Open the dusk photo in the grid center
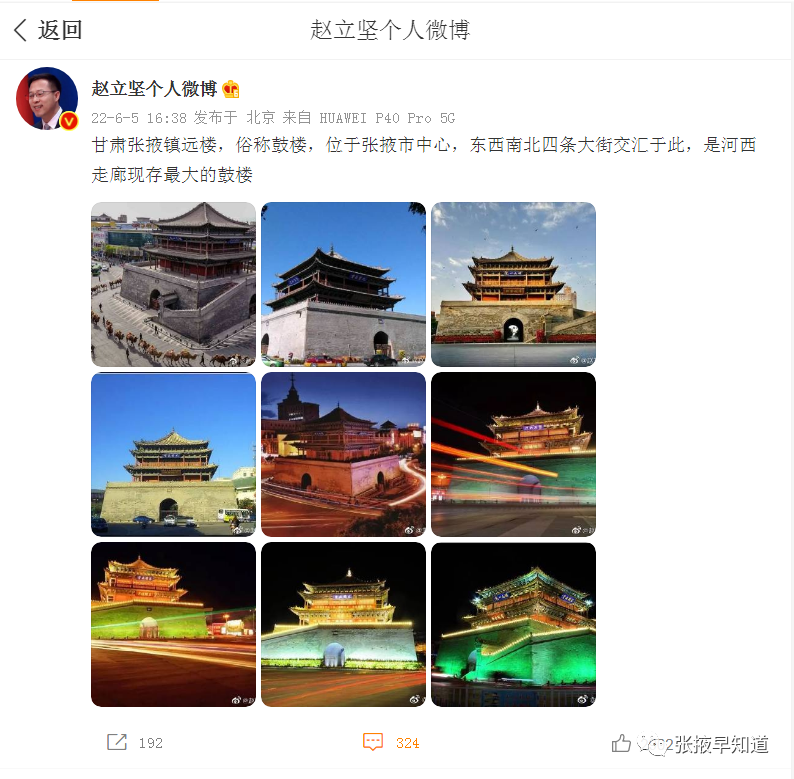Viewport: 794px width, 779px height. pyautogui.click(x=343, y=454)
